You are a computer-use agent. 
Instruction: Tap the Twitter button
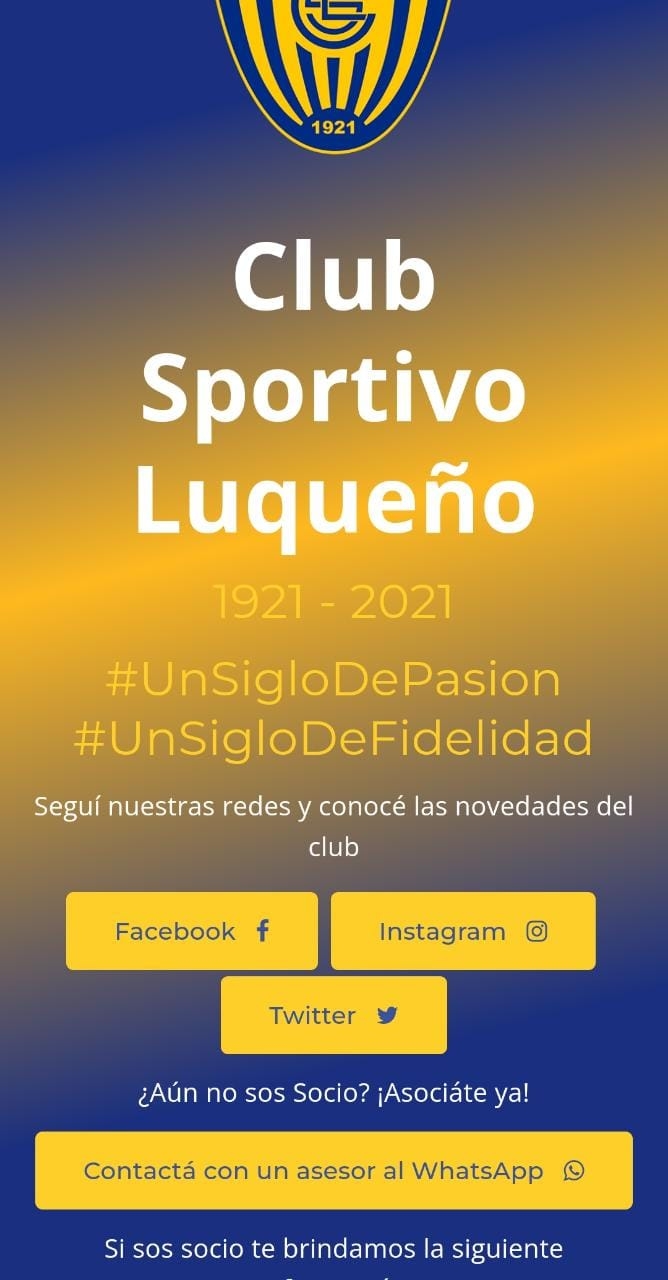coord(333,1015)
